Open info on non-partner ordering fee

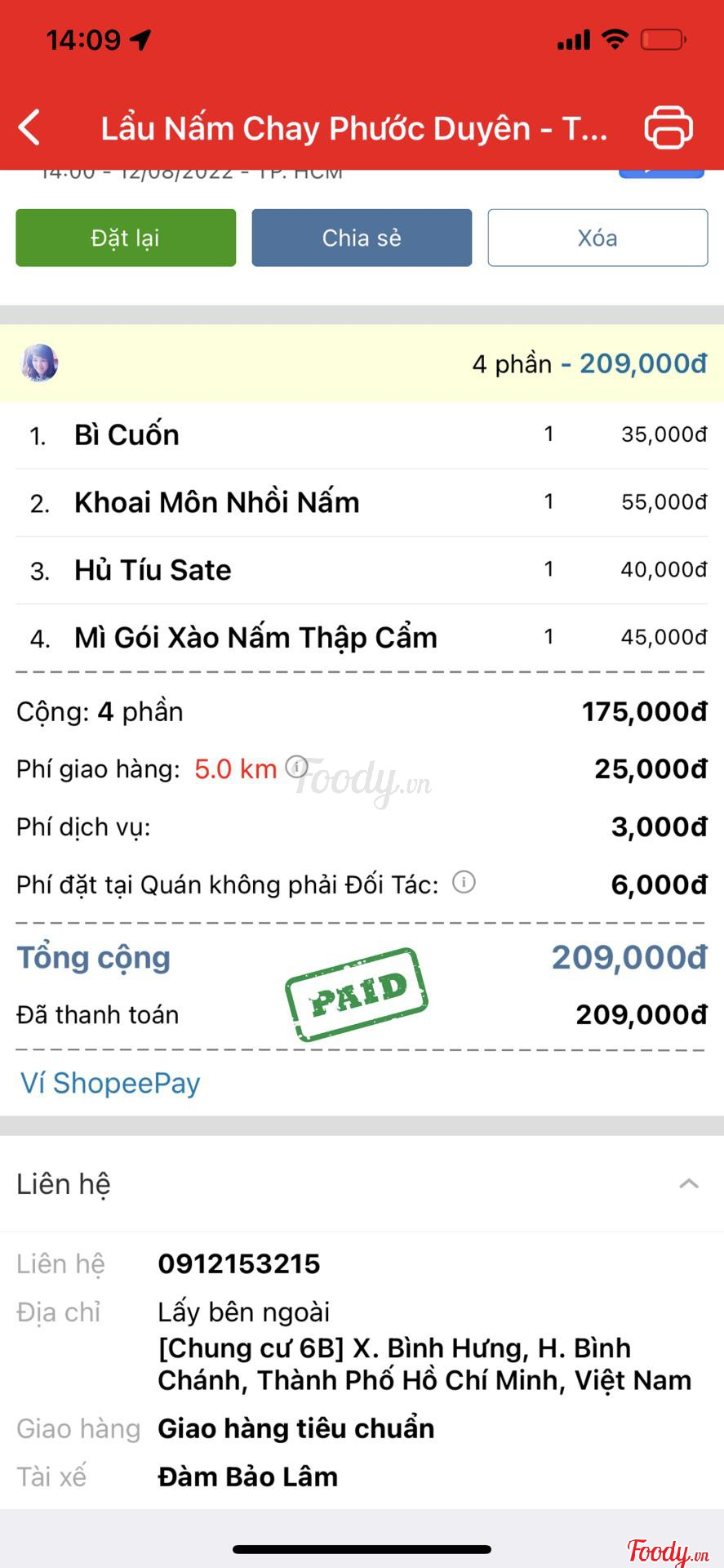click(464, 883)
